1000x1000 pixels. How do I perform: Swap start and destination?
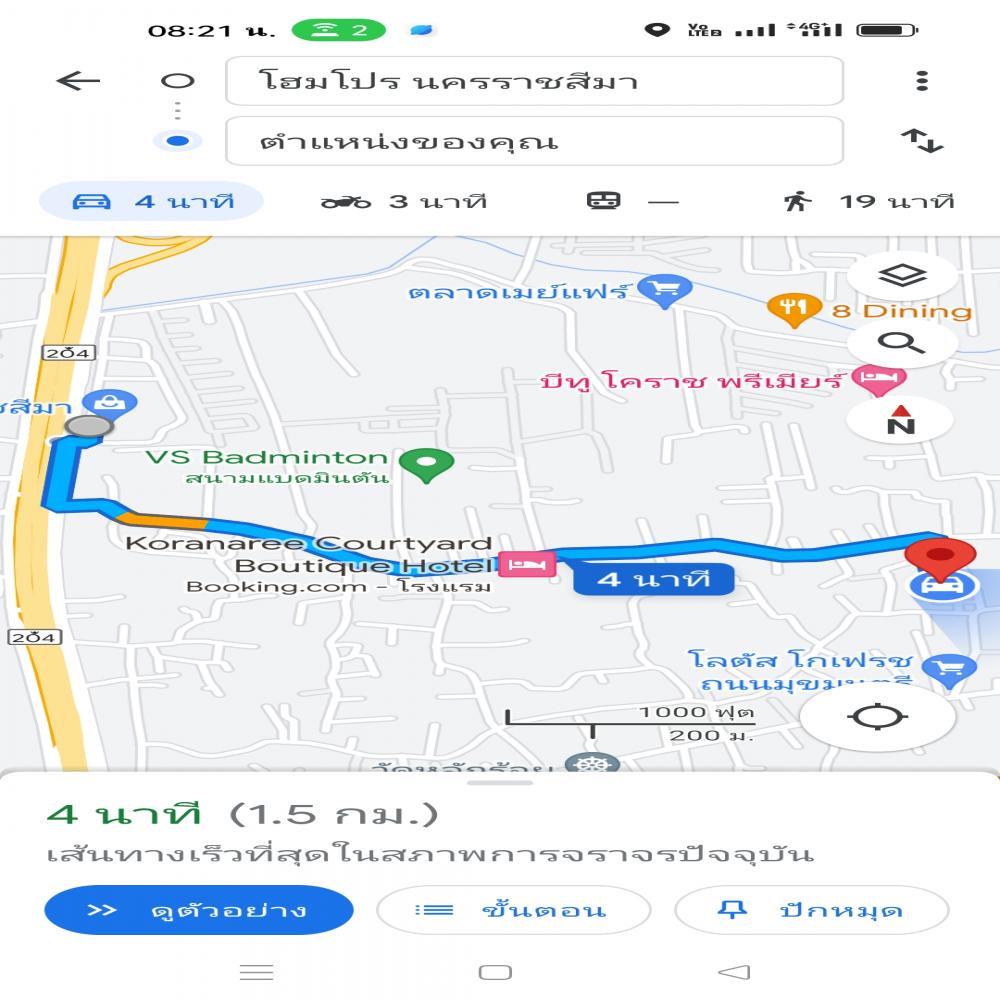point(921,141)
